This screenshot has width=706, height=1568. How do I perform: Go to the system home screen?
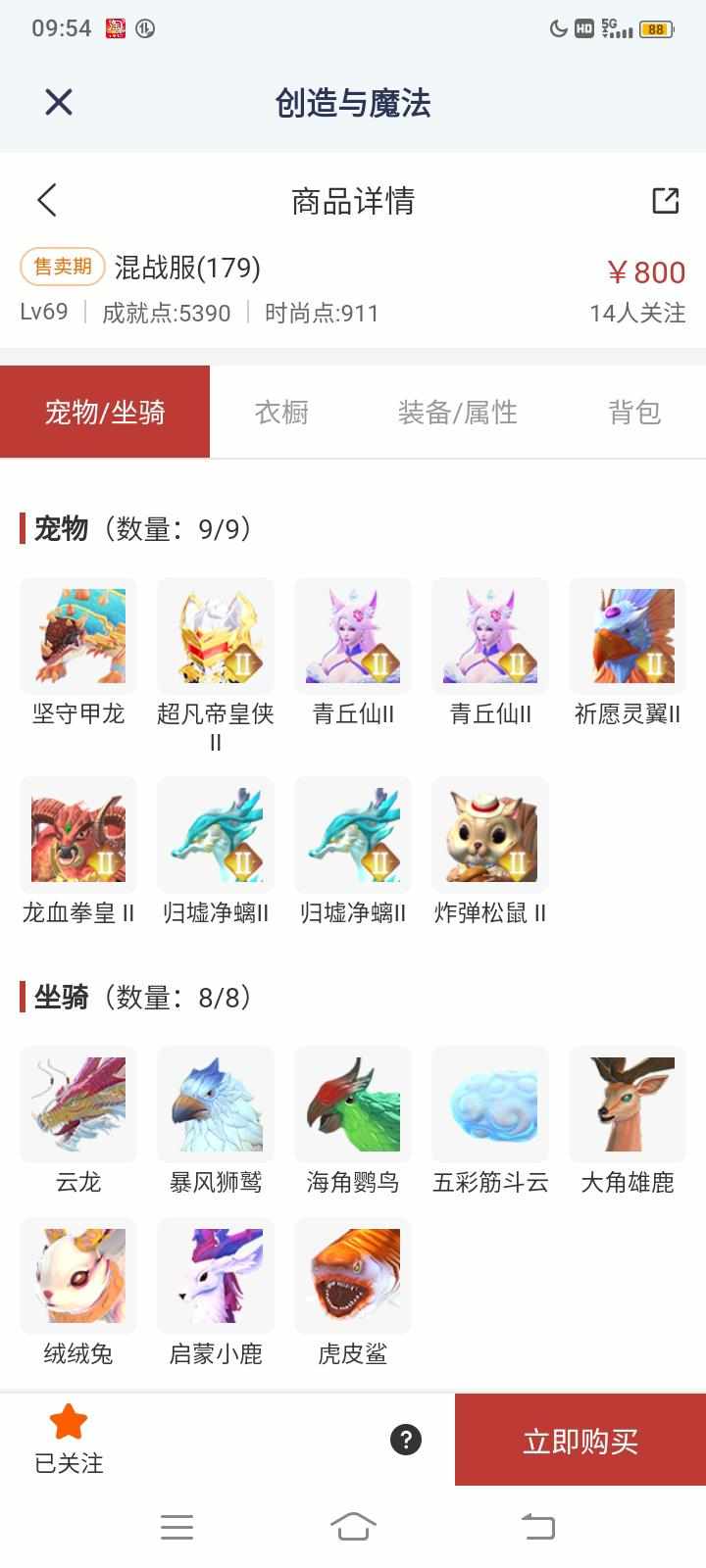(x=353, y=1526)
